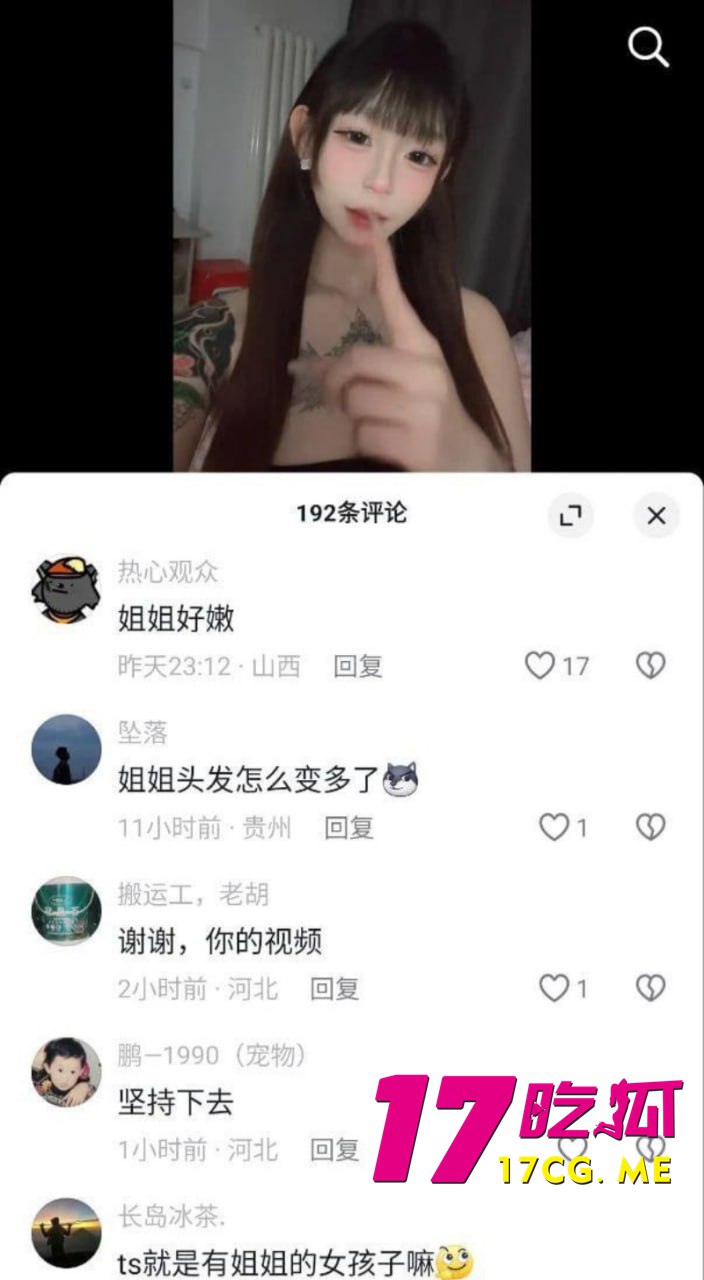Like 坠落's comment about hair
Viewport: 704px width, 1280px height.
pyautogui.click(x=553, y=827)
